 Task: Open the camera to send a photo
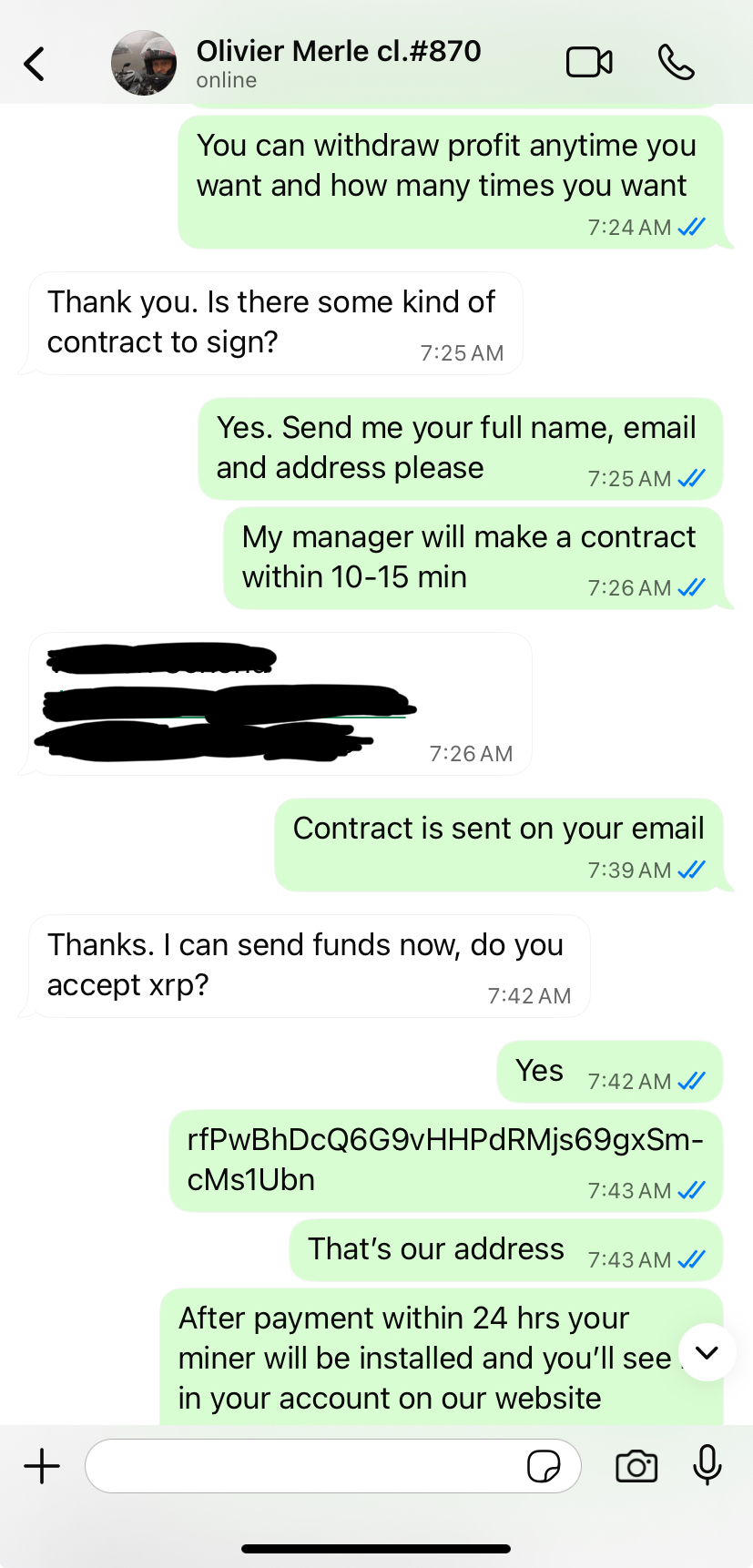coord(636,1466)
